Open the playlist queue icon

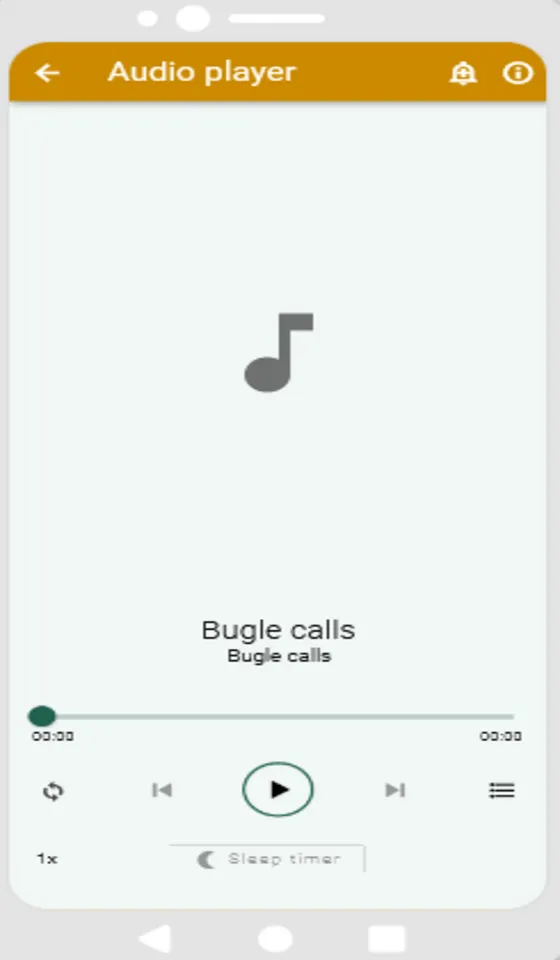[502, 790]
